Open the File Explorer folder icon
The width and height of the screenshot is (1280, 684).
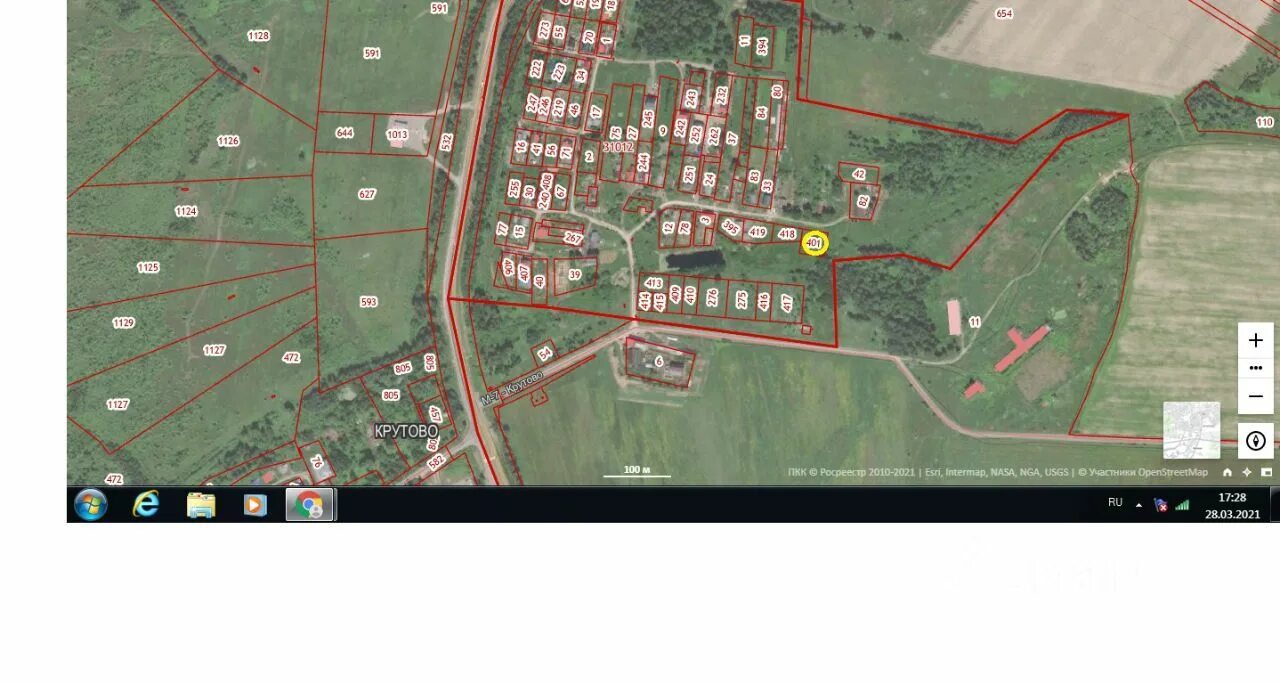201,505
